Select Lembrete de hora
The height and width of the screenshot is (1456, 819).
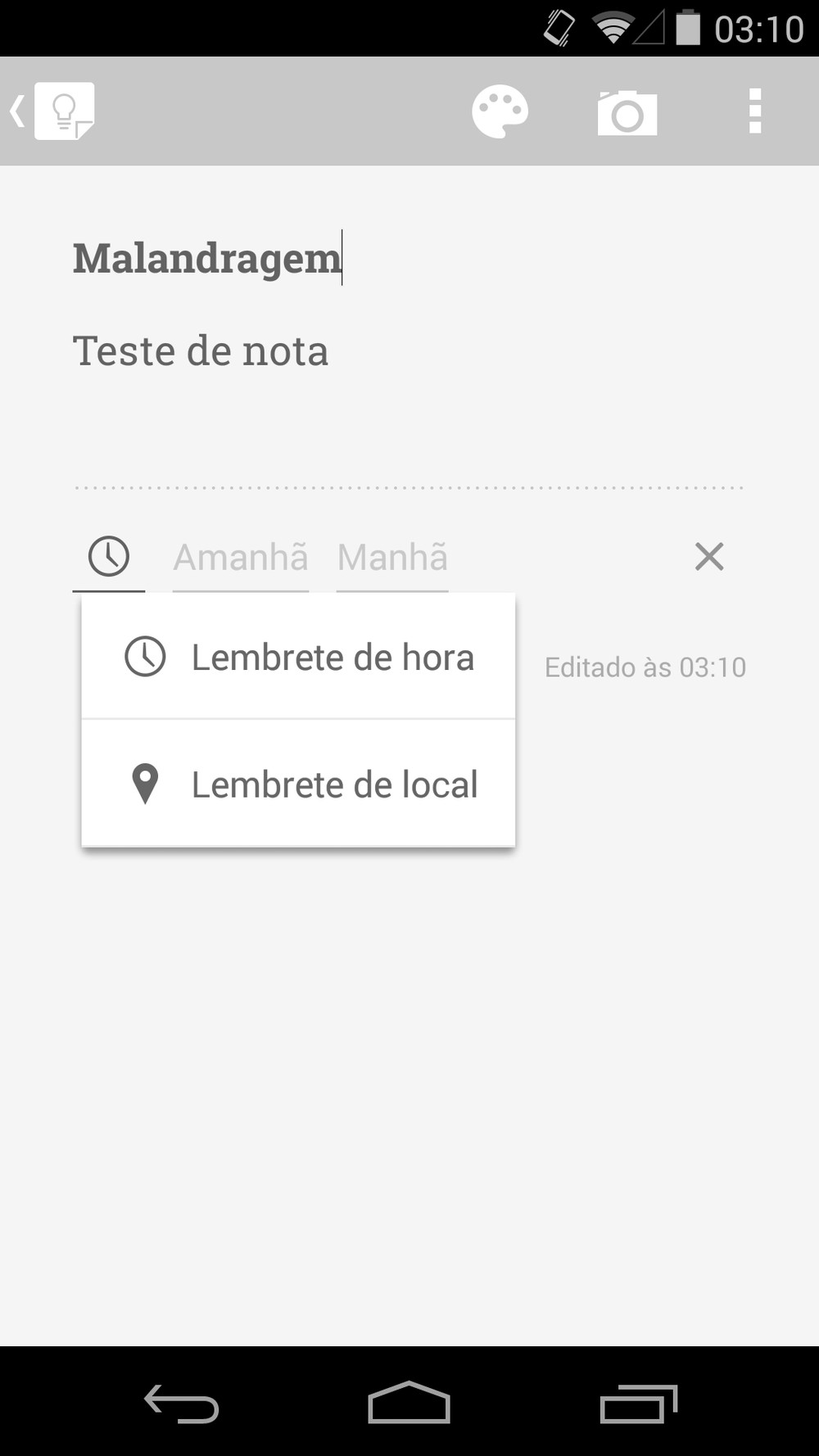(299, 657)
